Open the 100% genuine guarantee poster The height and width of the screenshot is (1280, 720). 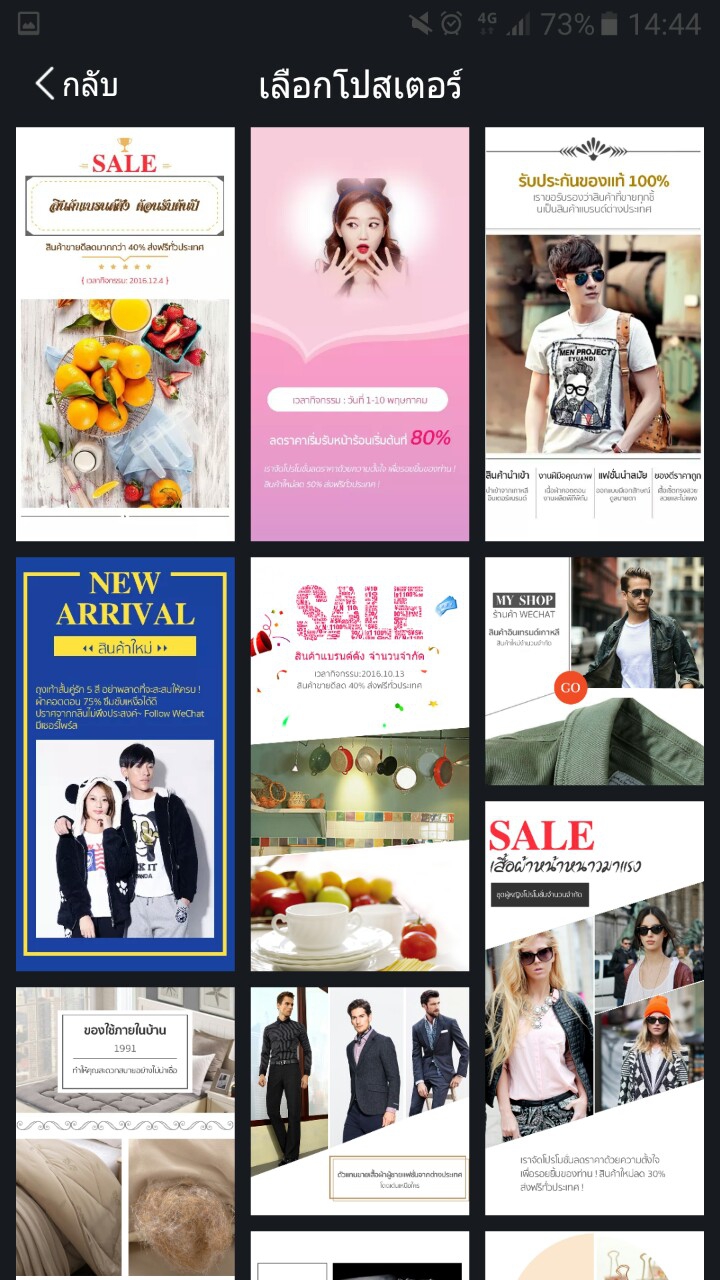(594, 334)
